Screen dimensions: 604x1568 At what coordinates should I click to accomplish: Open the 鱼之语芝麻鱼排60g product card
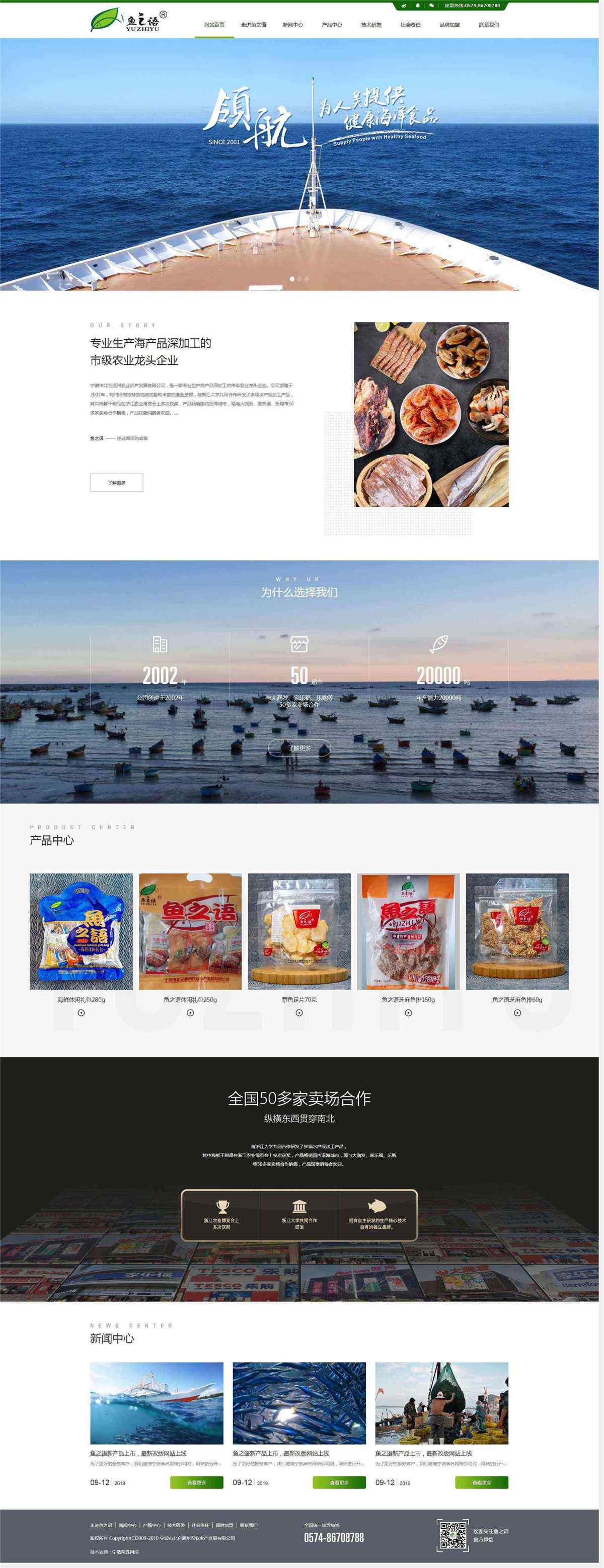tap(517, 931)
